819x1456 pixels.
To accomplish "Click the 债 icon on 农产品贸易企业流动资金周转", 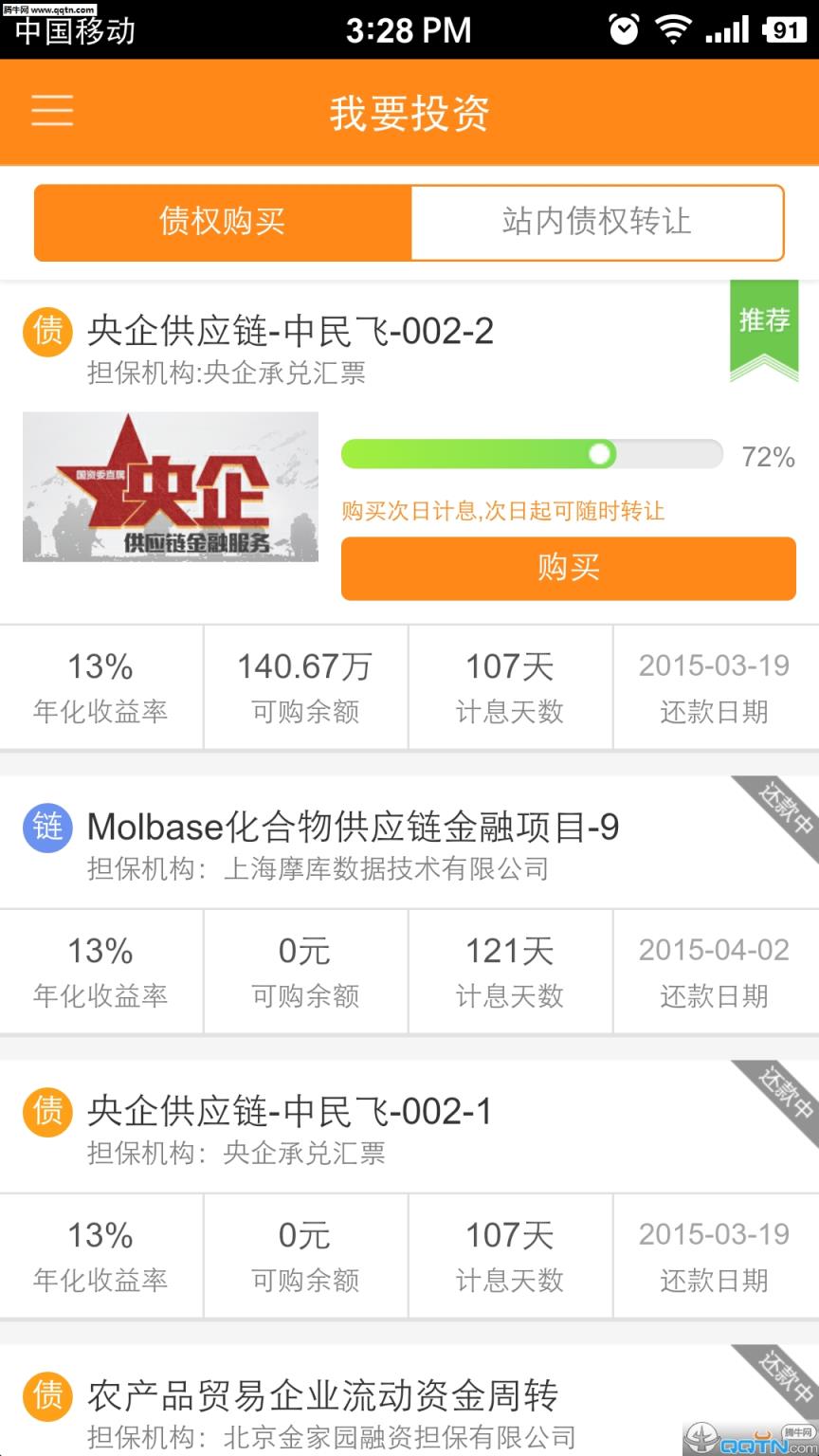I will coord(45,1396).
